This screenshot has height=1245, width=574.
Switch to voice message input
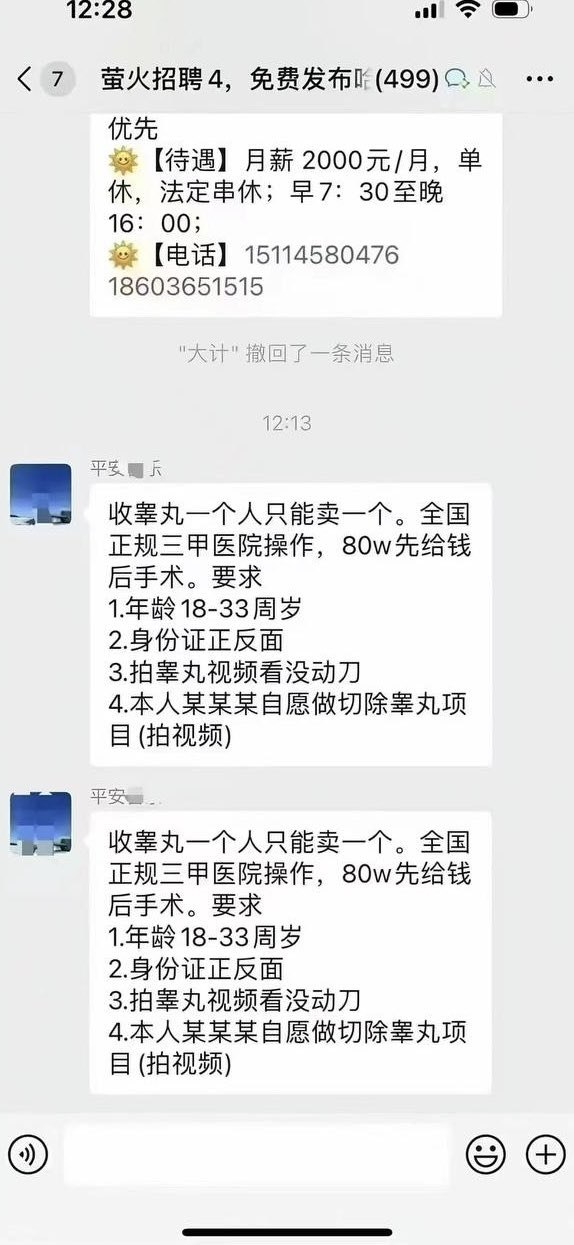coord(28,1156)
